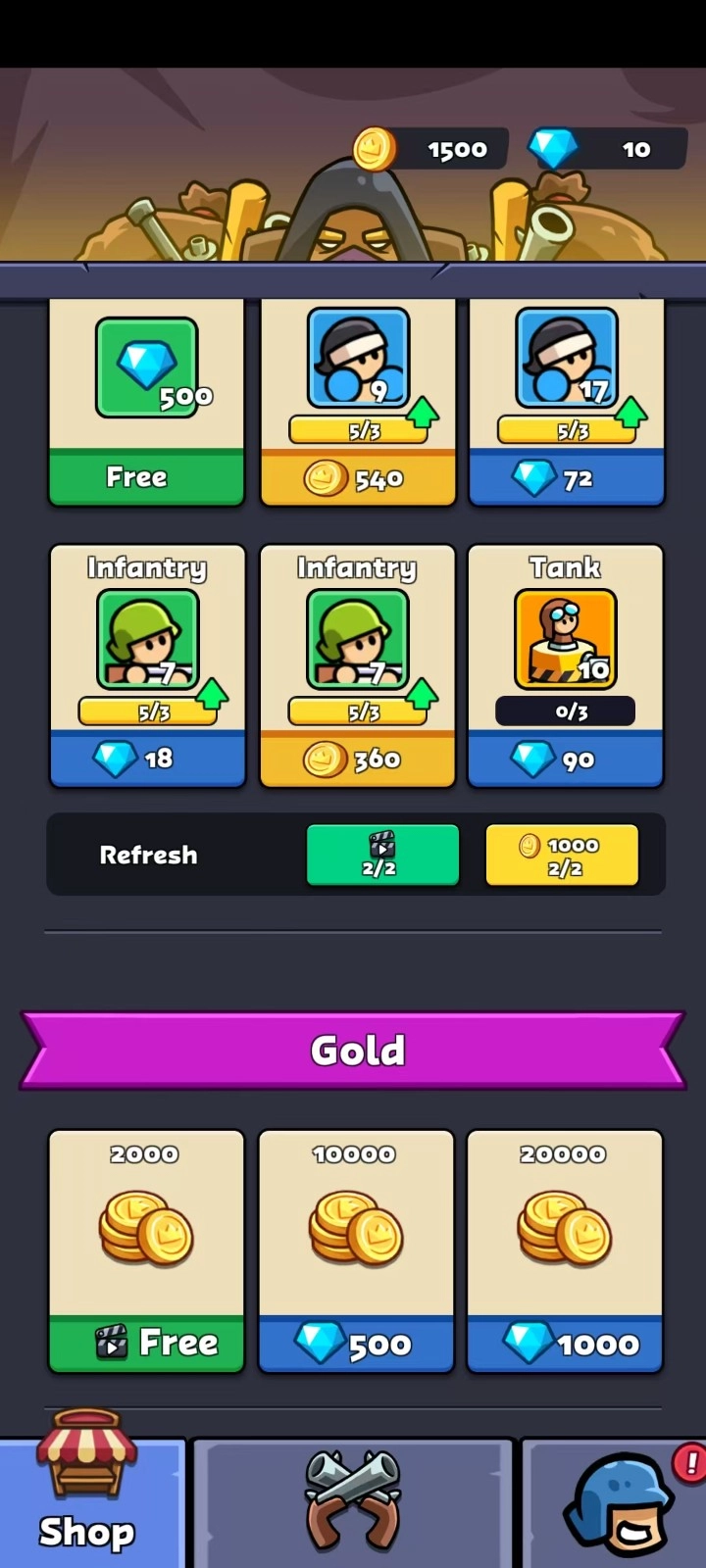
Task: Purchase 10000 gold for 500 gems
Action: pos(356,1343)
